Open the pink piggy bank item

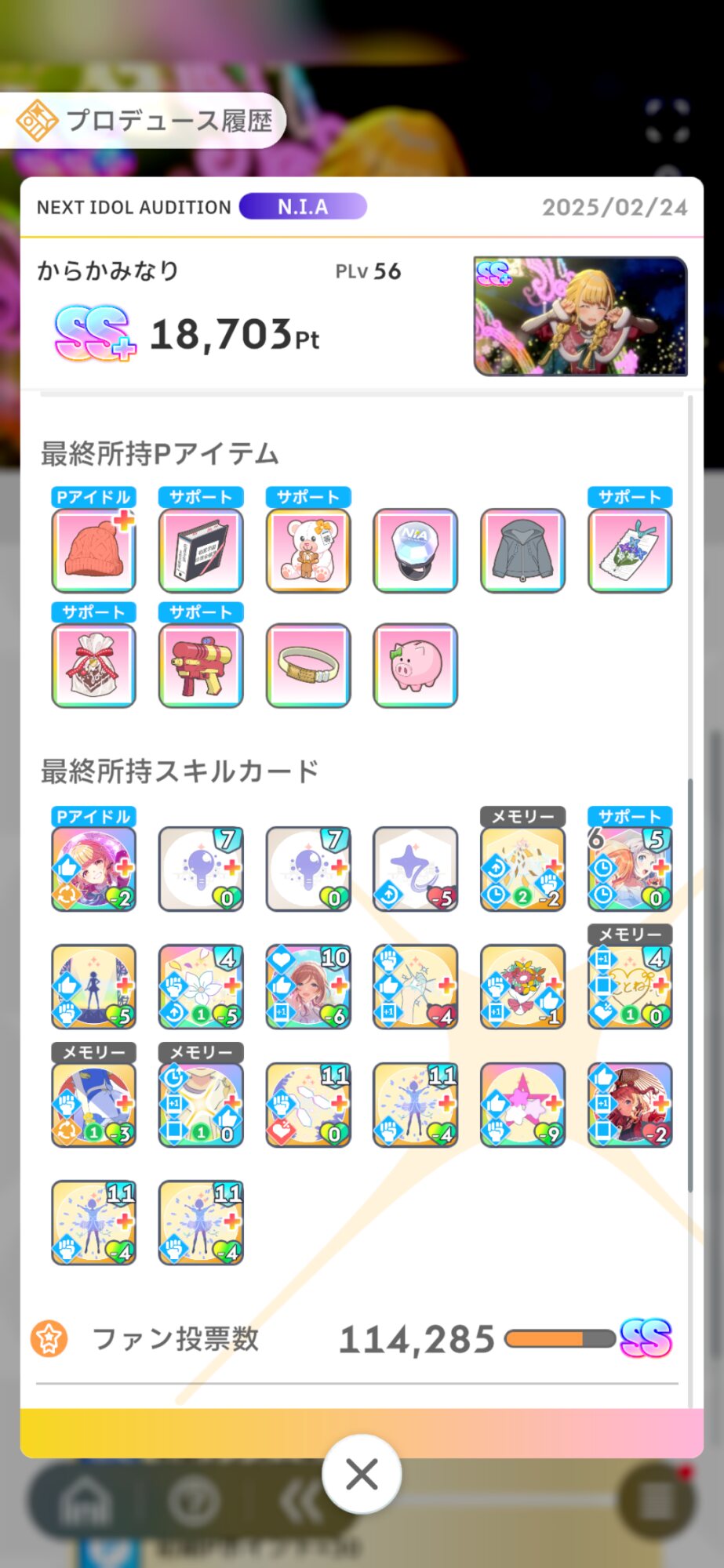(x=415, y=666)
